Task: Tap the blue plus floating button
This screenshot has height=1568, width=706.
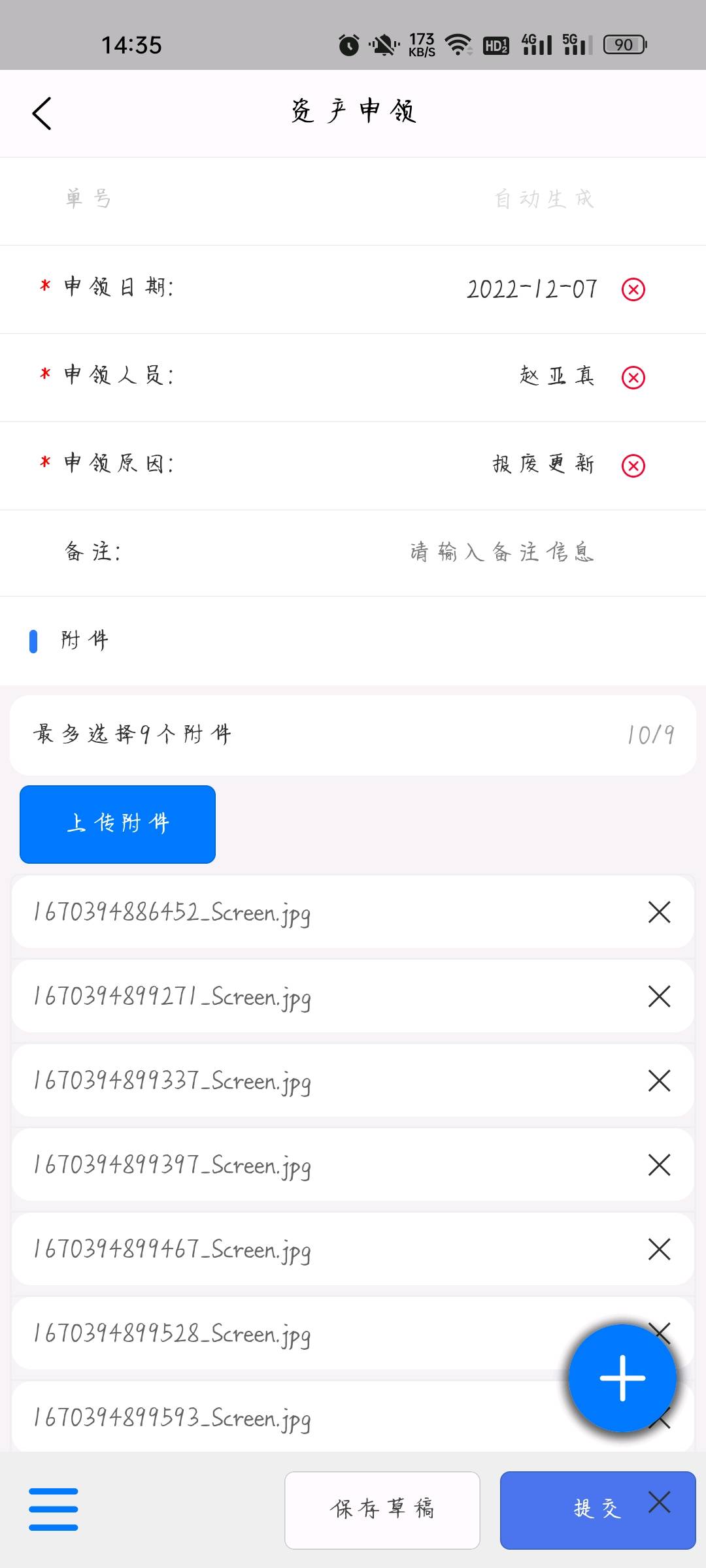Action: pos(622,1378)
